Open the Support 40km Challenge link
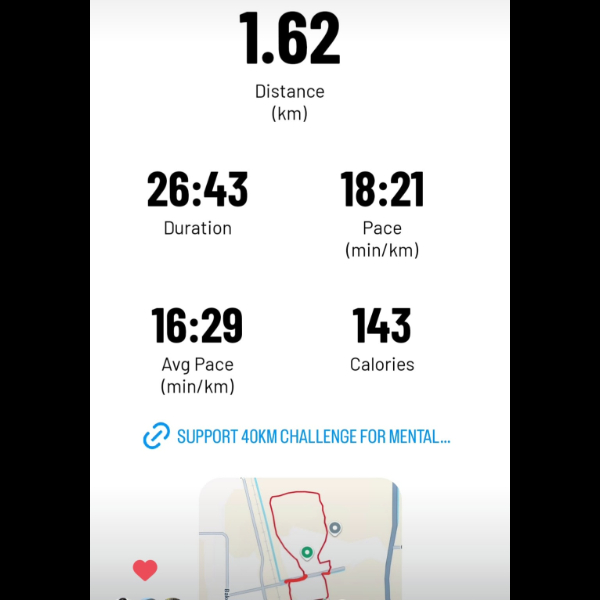This screenshot has width=600, height=600. (x=300, y=437)
